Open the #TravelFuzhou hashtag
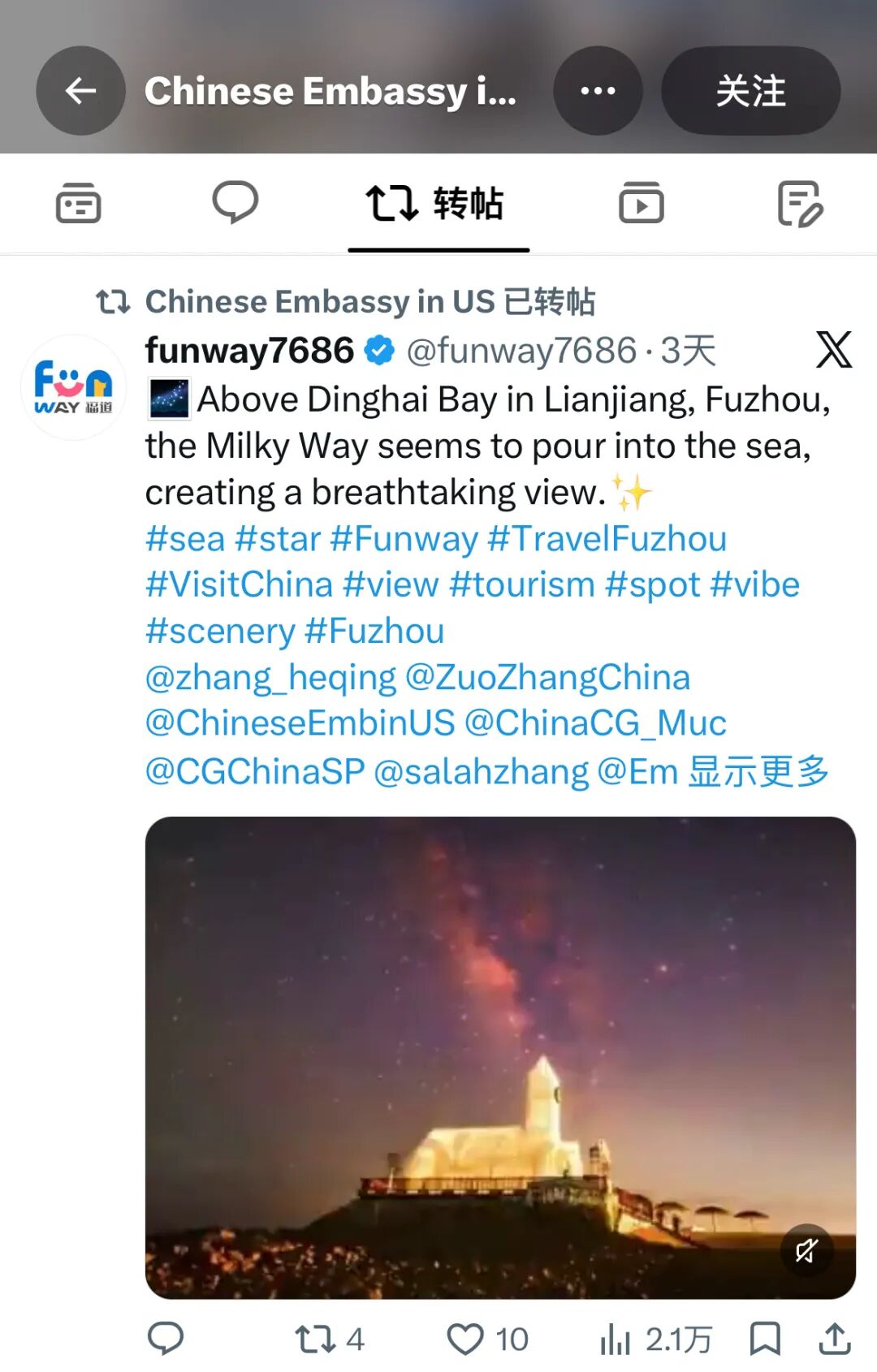The width and height of the screenshot is (877, 1372). [x=607, y=538]
